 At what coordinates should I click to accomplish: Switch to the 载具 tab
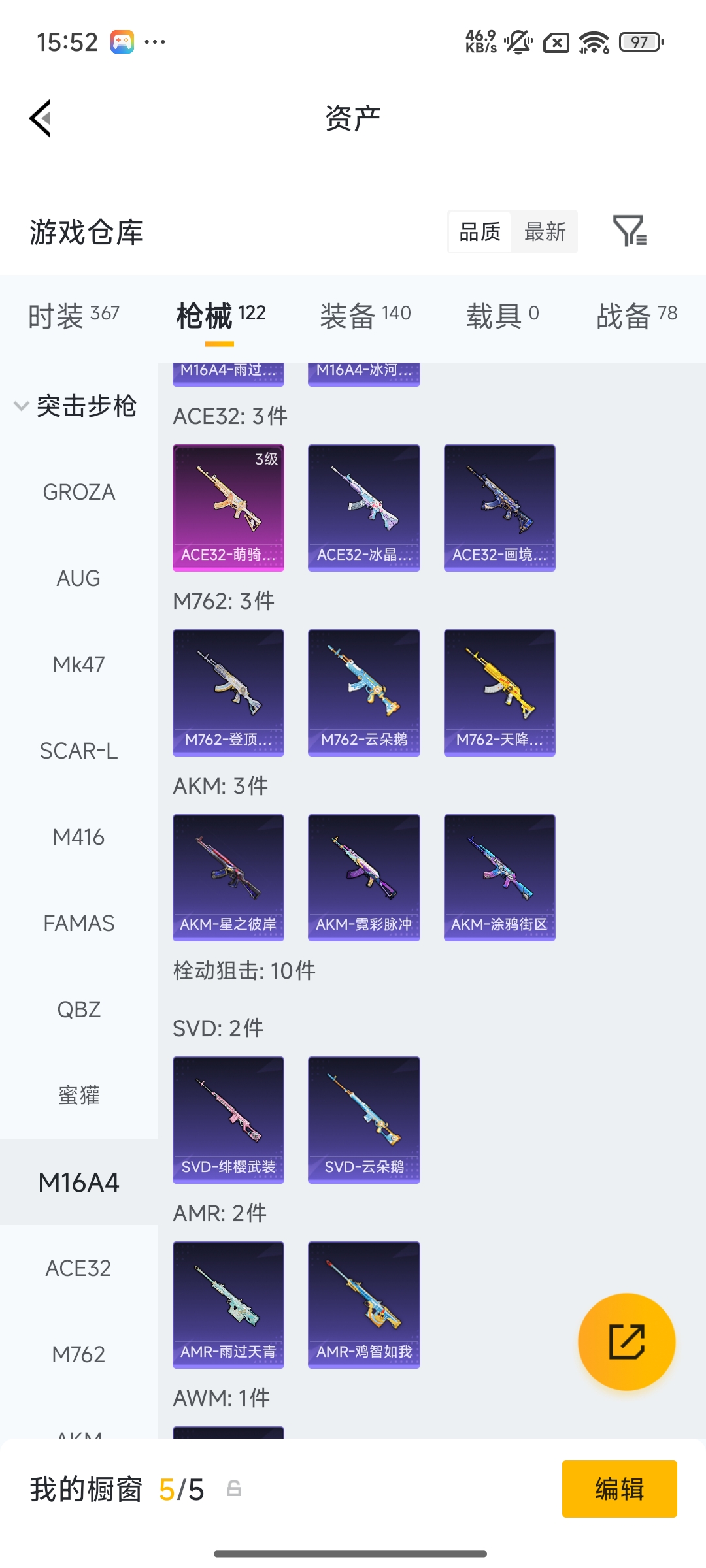pos(502,316)
